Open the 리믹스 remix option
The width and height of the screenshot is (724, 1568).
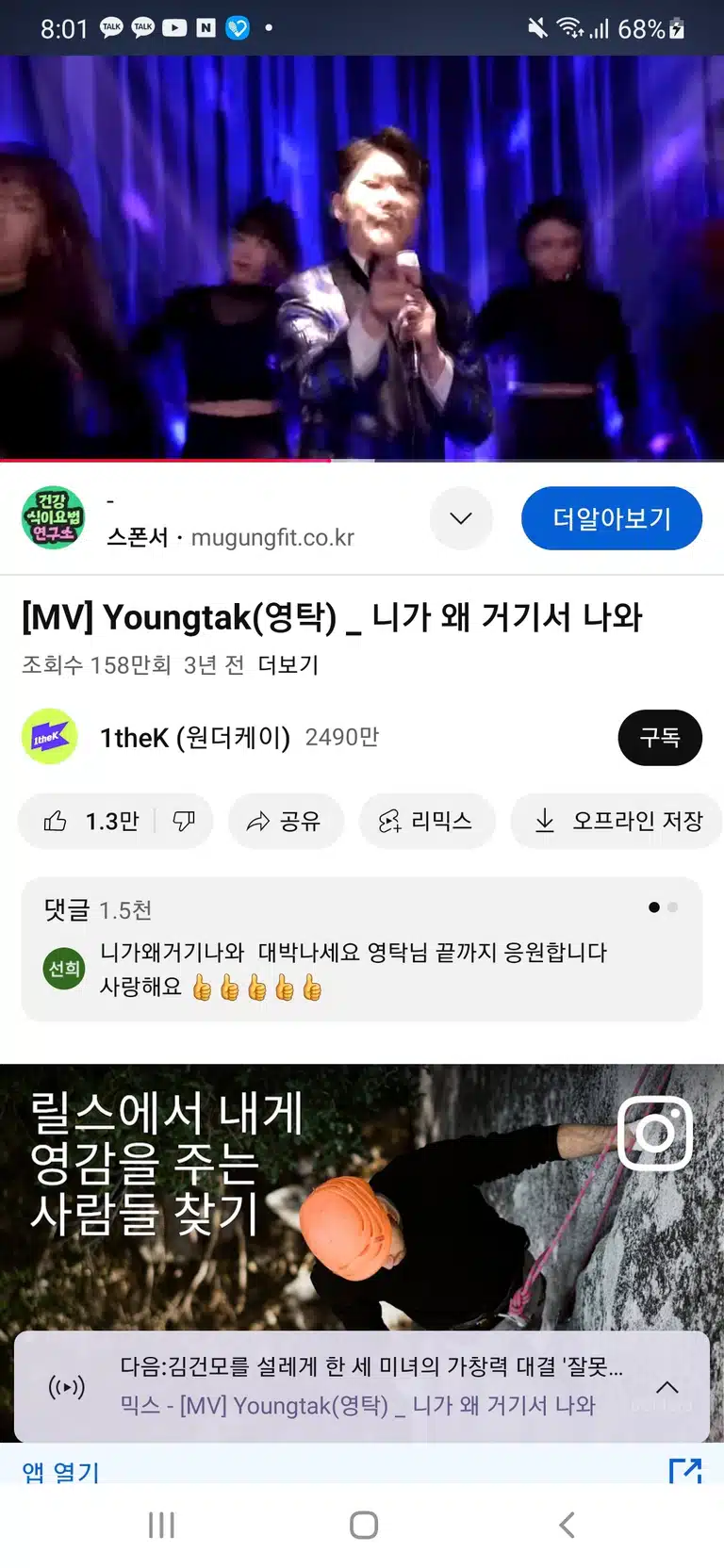pos(427,822)
